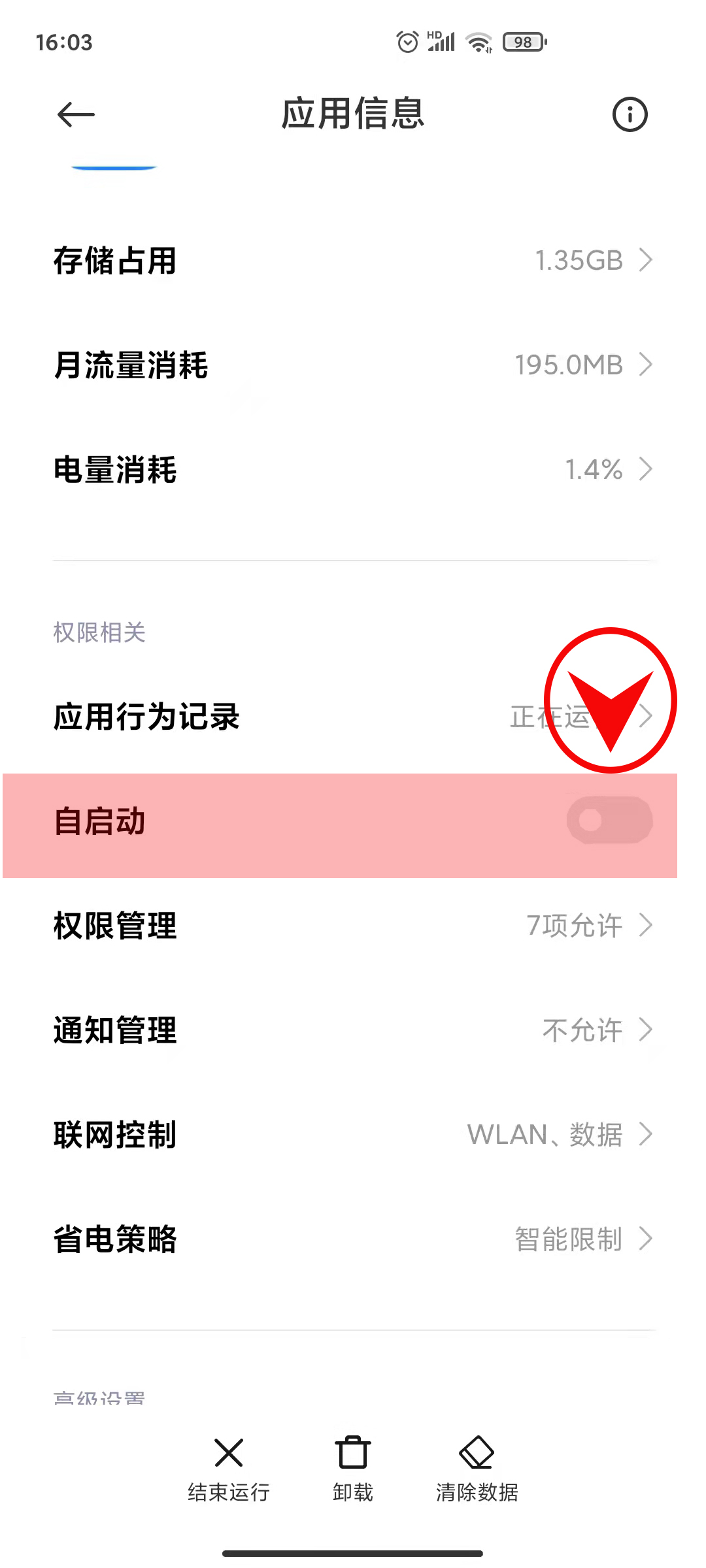Tap the Wi-Fi icon in status bar
Viewport: 706px width, 1568px height.
pyautogui.click(x=477, y=41)
